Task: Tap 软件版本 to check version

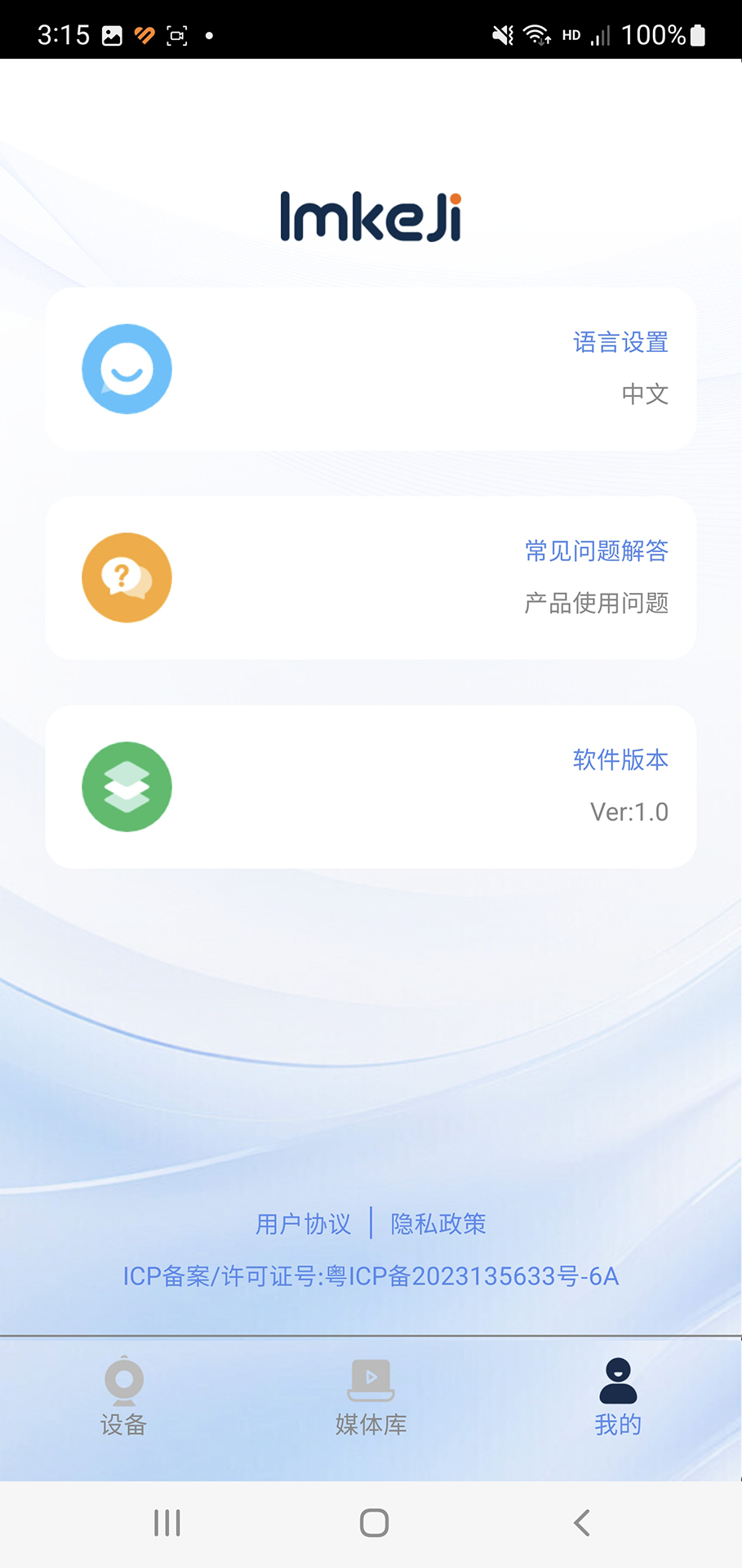Action: pyautogui.click(x=620, y=760)
